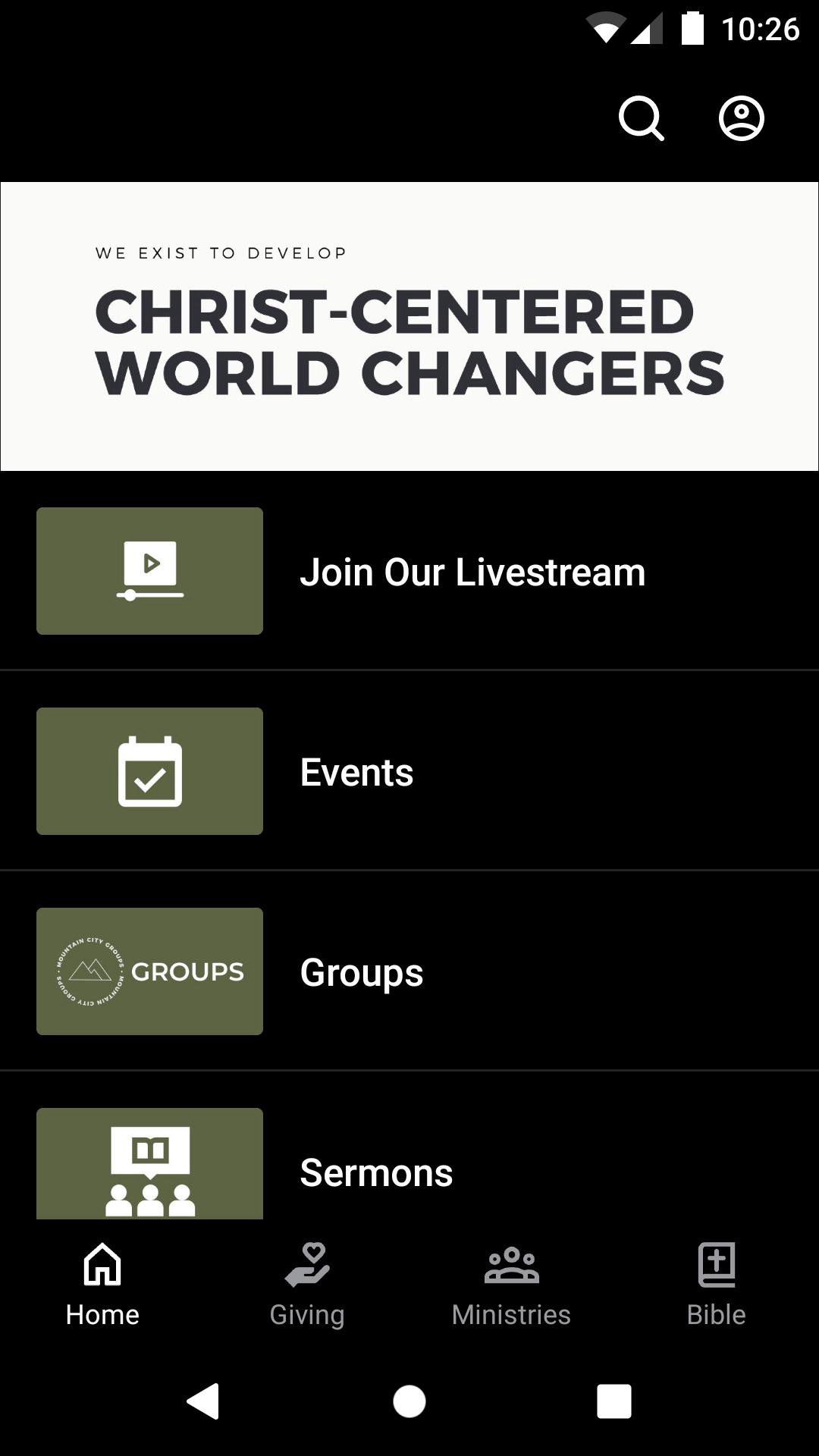Open the Sermons row
819x1456 pixels.
click(x=409, y=1146)
